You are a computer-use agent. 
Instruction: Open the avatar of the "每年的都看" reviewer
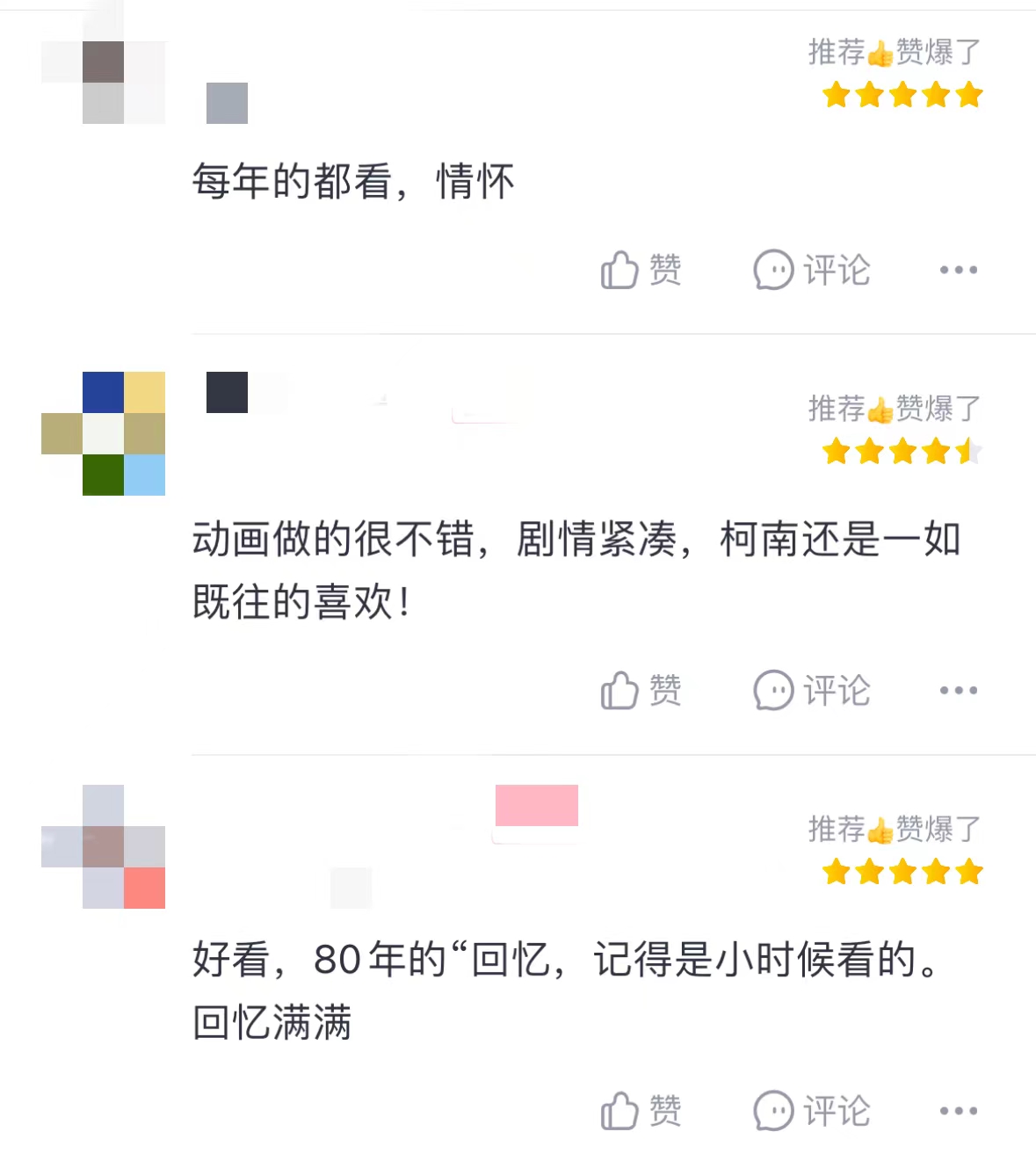click(x=104, y=81)
